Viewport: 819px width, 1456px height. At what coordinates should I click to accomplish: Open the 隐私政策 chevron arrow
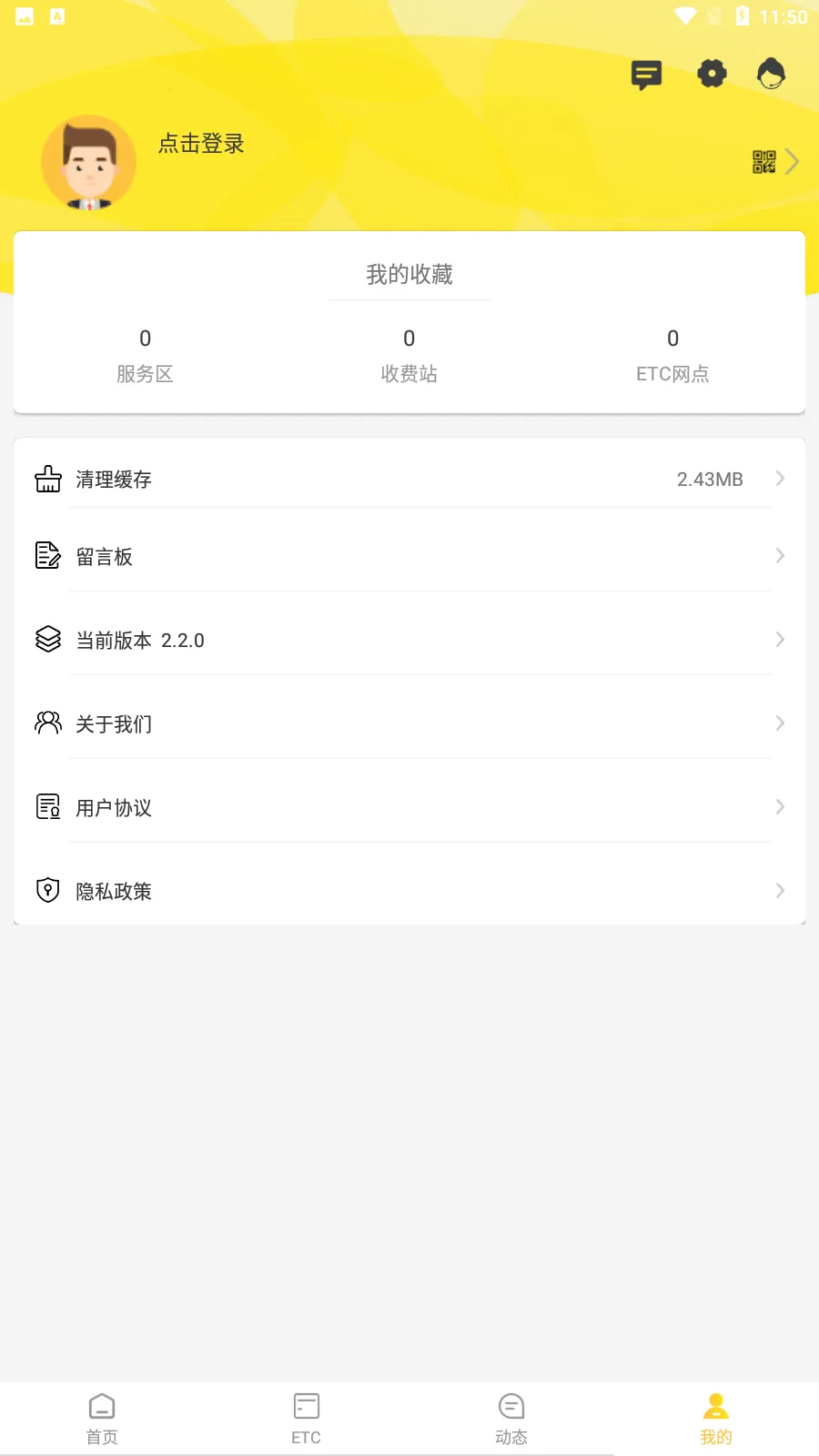[780, 890]
